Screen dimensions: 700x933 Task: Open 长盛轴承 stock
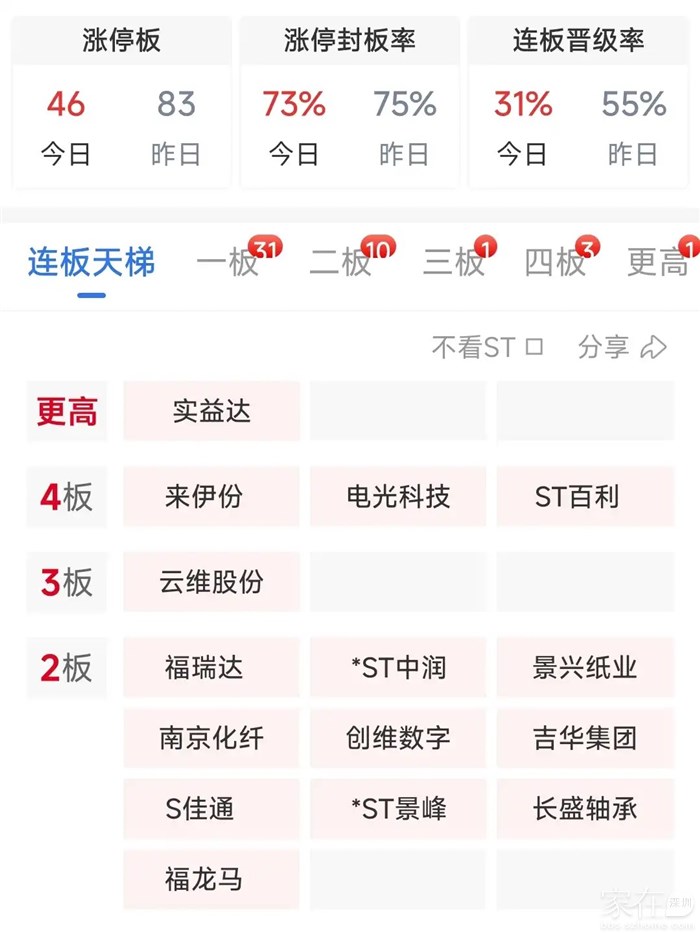[x=584, y=808]
